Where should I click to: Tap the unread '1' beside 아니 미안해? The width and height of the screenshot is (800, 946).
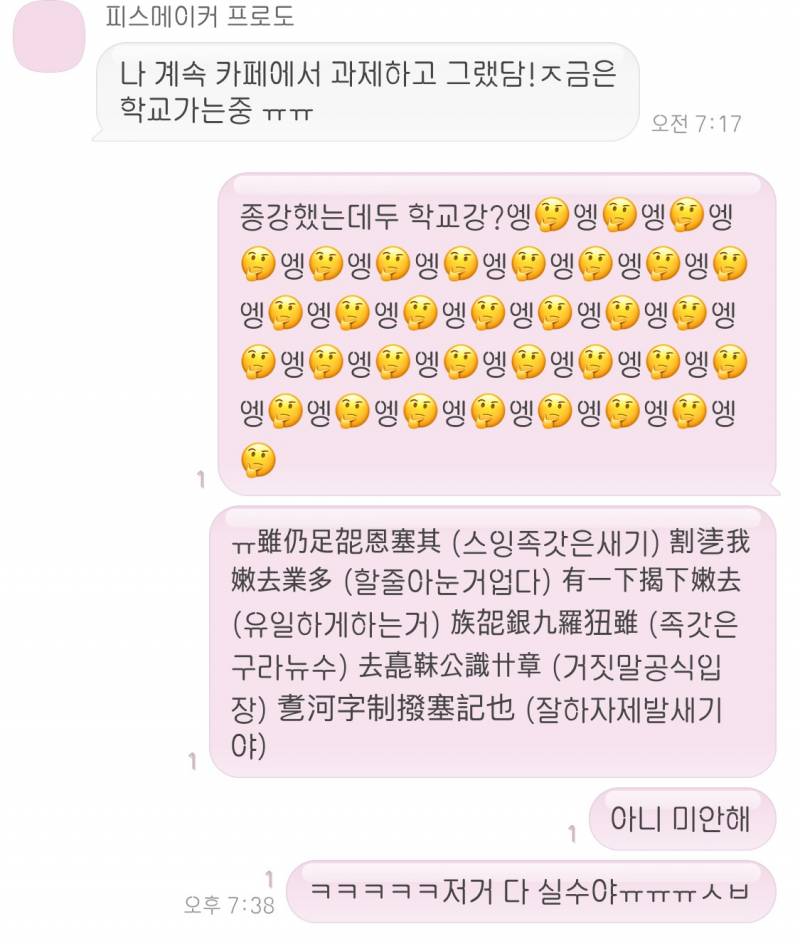(x=572, y=830)
